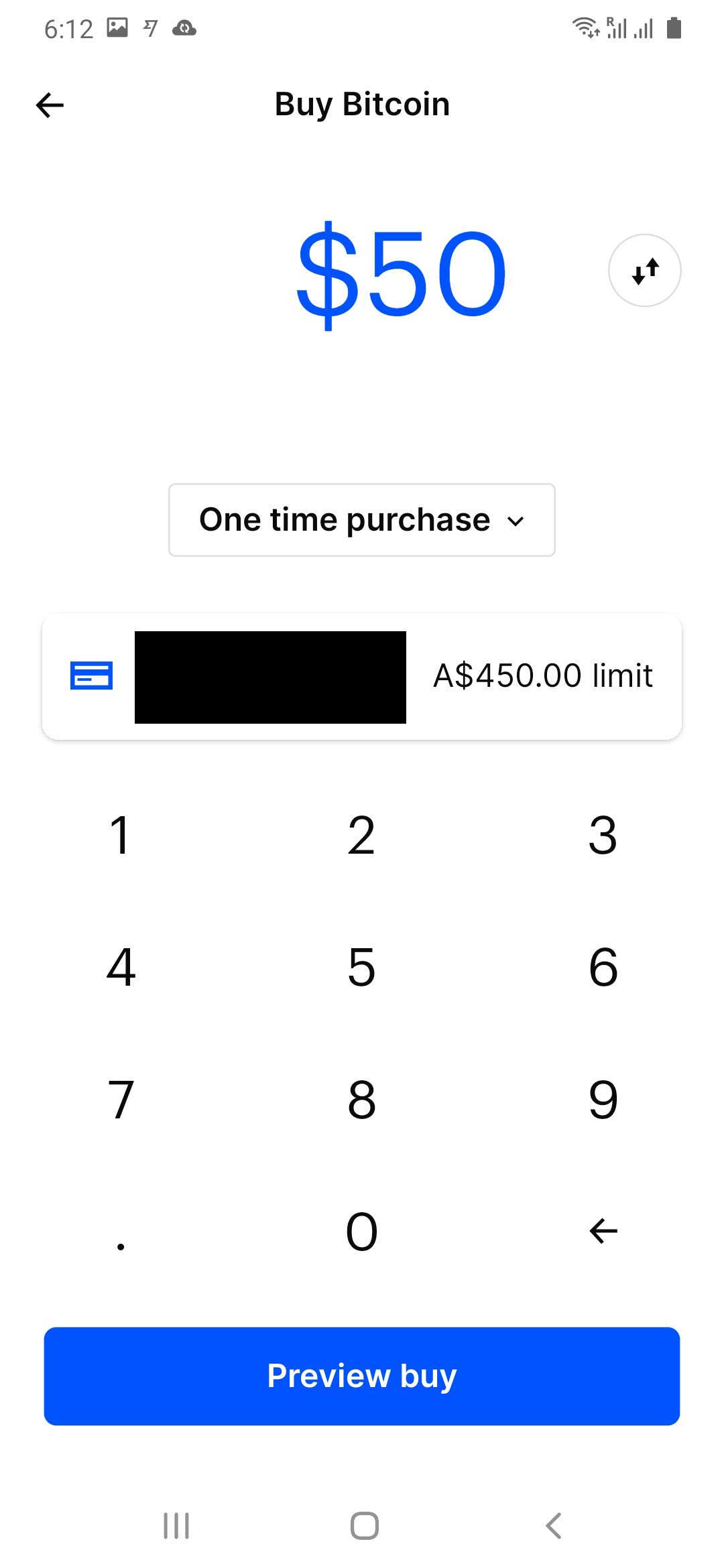Enter digit 5 on the keypad
This screenshot has height=1568, width=724.
[x=361, y=967]
